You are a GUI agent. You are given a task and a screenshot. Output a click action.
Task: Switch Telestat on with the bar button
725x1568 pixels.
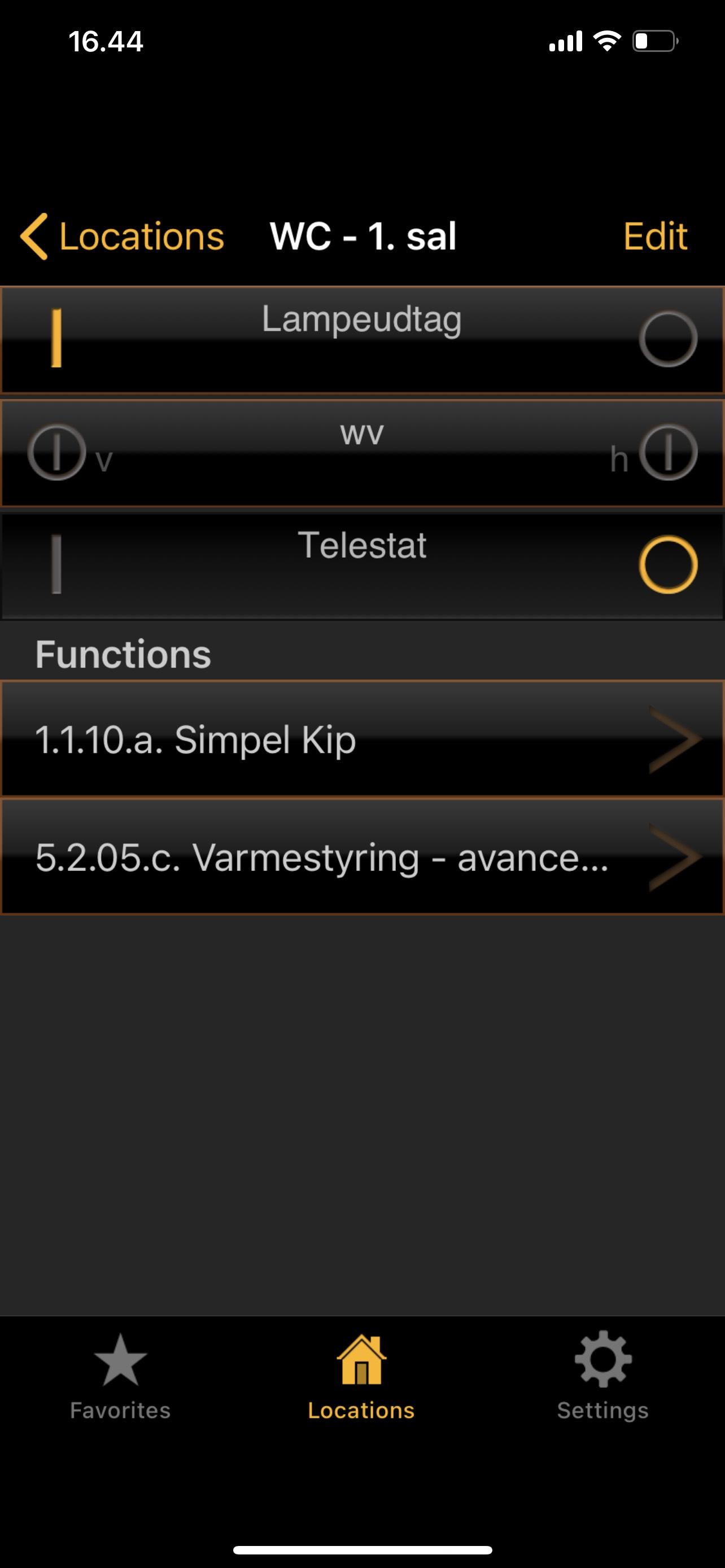(56, 564)
